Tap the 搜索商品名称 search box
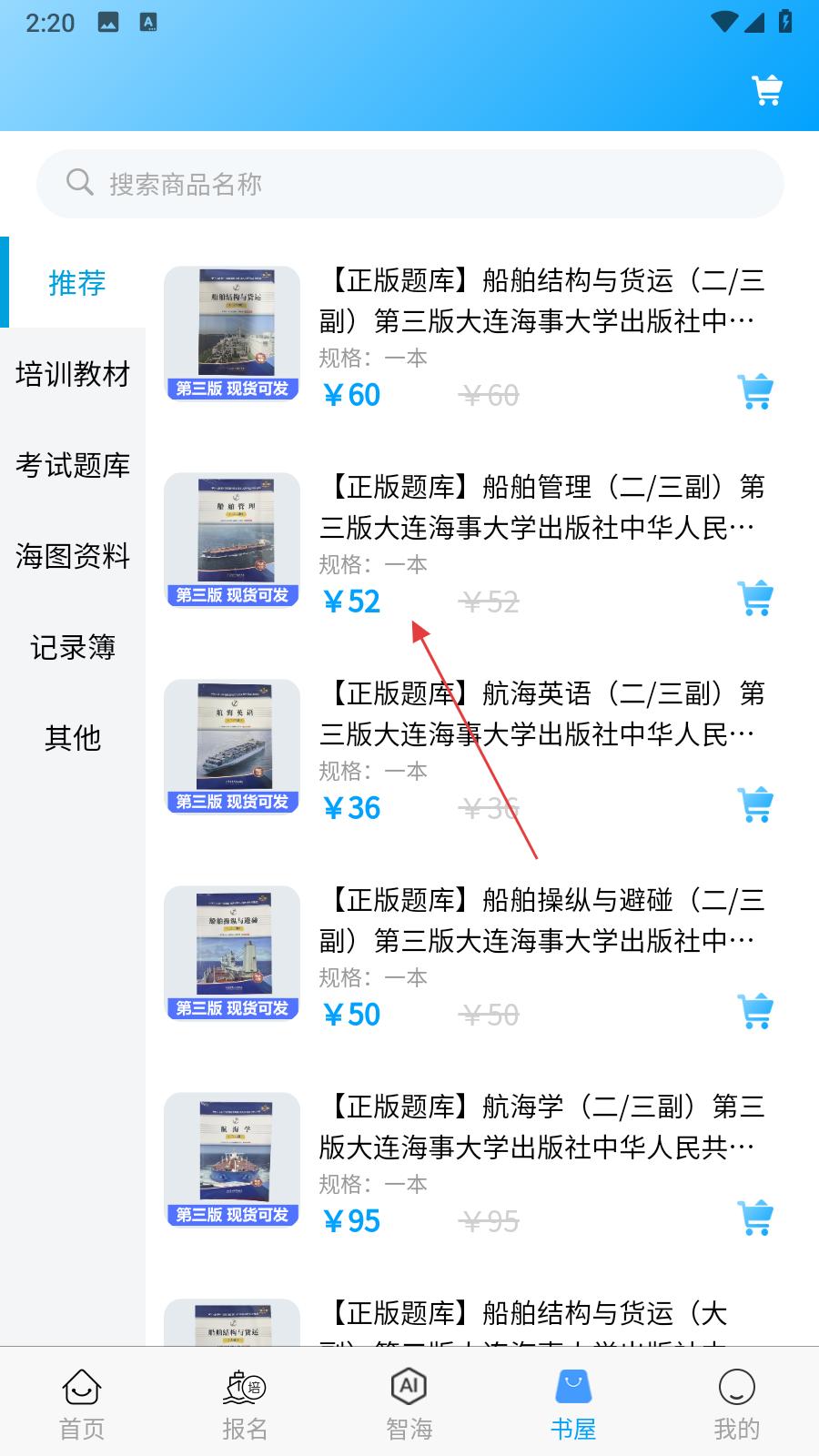This screenshot has height=1456, width=819. pyautogui.click(x=409, y=184)
